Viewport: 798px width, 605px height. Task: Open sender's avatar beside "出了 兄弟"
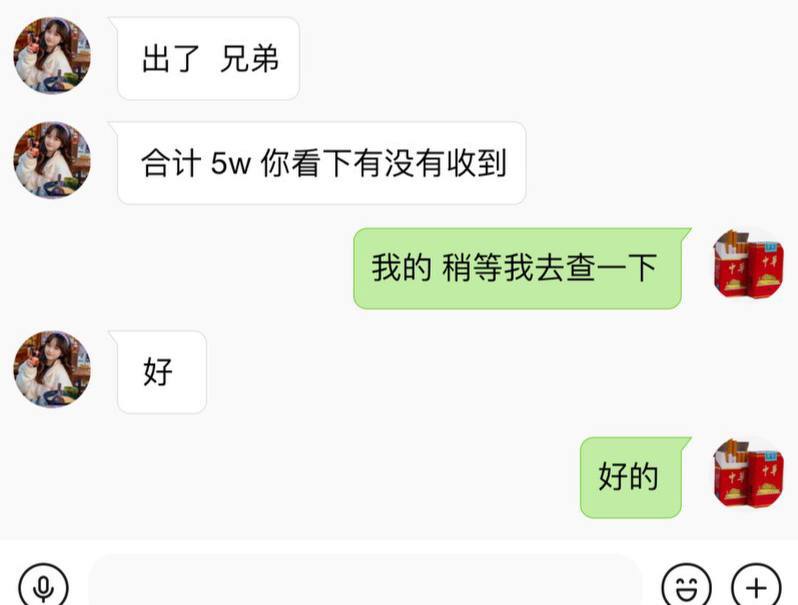click(x=52, y=56)
